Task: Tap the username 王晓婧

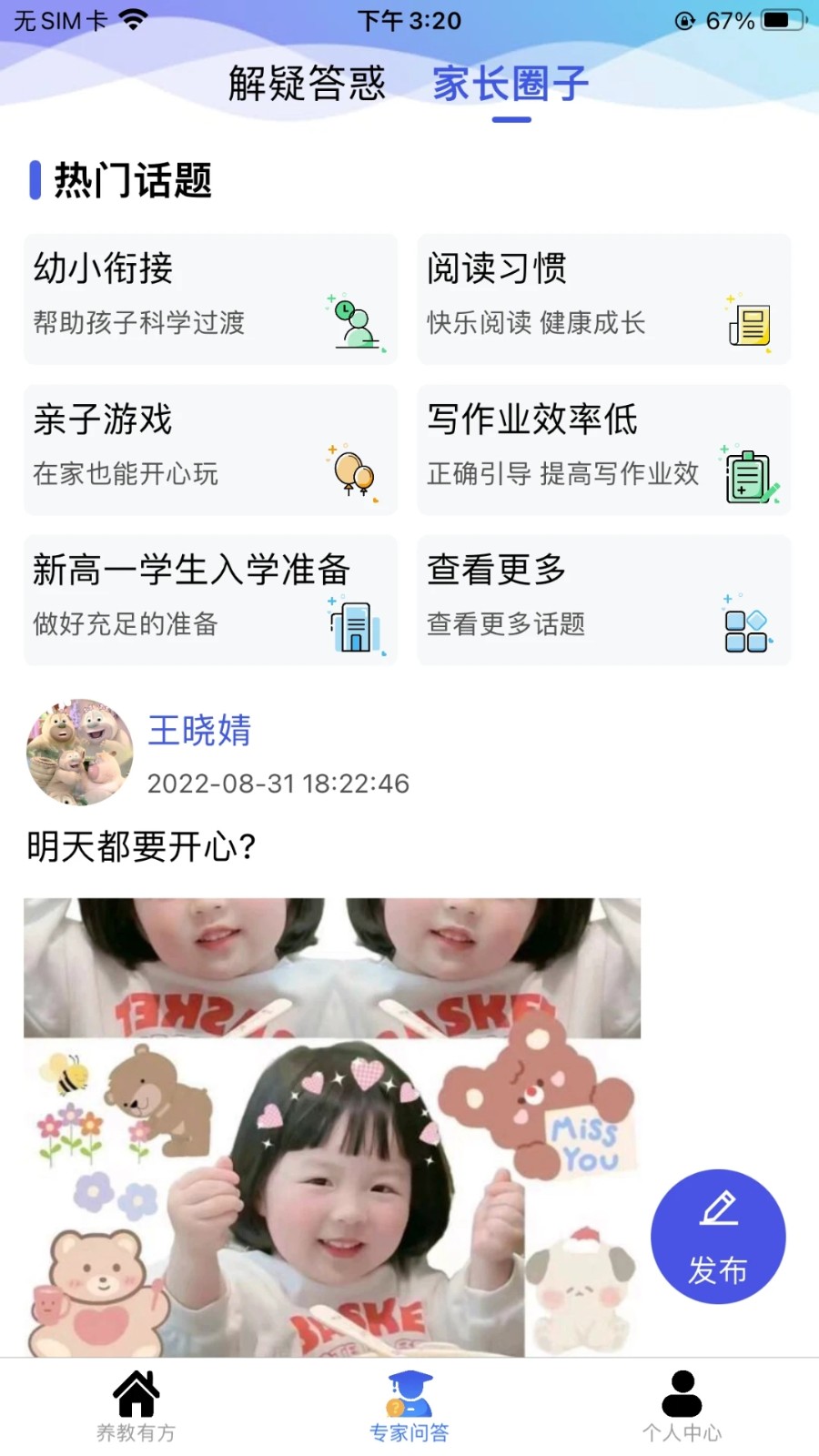Action: coord(199,731)
